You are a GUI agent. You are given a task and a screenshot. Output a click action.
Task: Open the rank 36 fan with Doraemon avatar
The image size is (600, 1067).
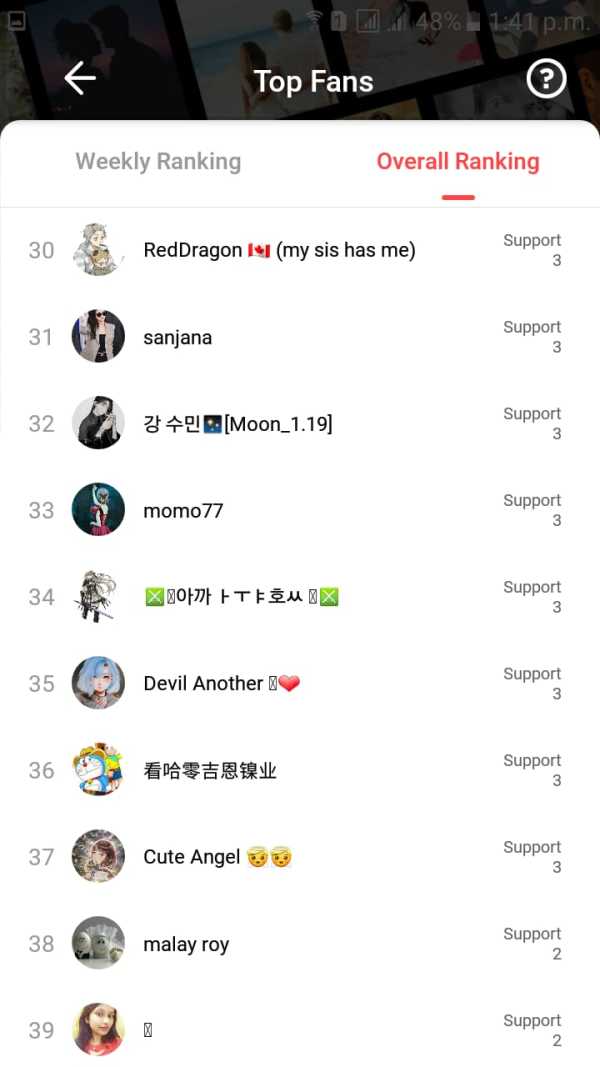(x=210, y=770)
